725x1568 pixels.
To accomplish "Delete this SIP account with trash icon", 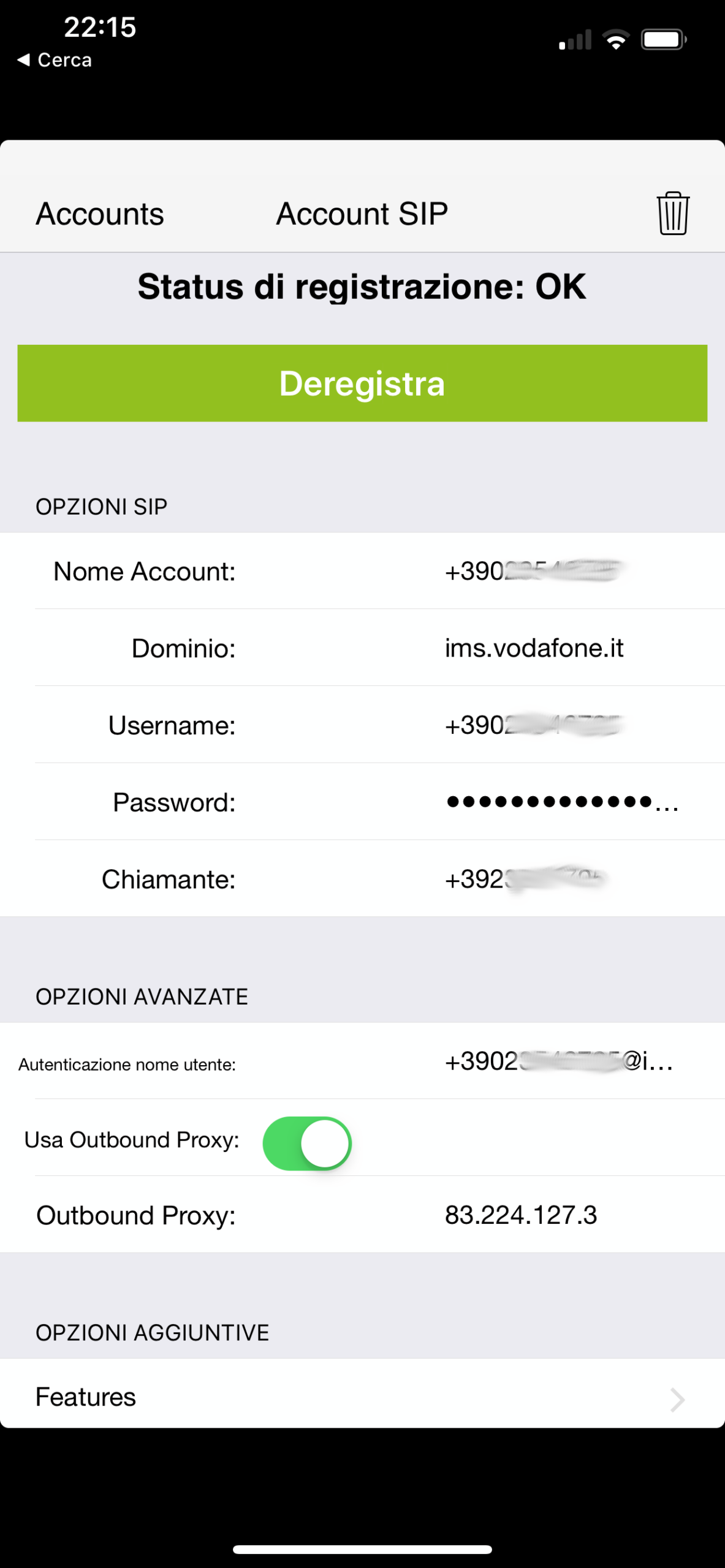I will pos(672,213).
